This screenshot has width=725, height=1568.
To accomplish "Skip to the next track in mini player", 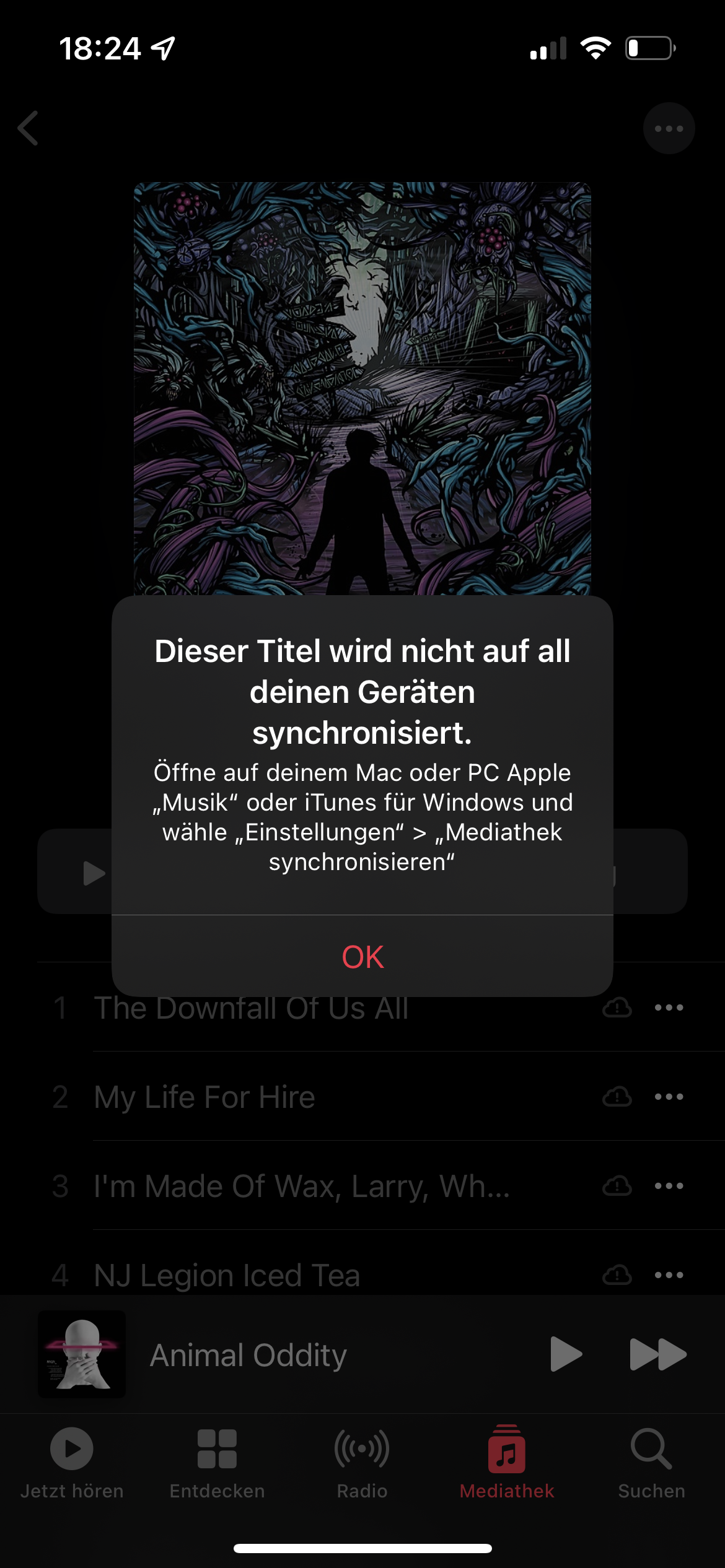I will point(657,1354).
